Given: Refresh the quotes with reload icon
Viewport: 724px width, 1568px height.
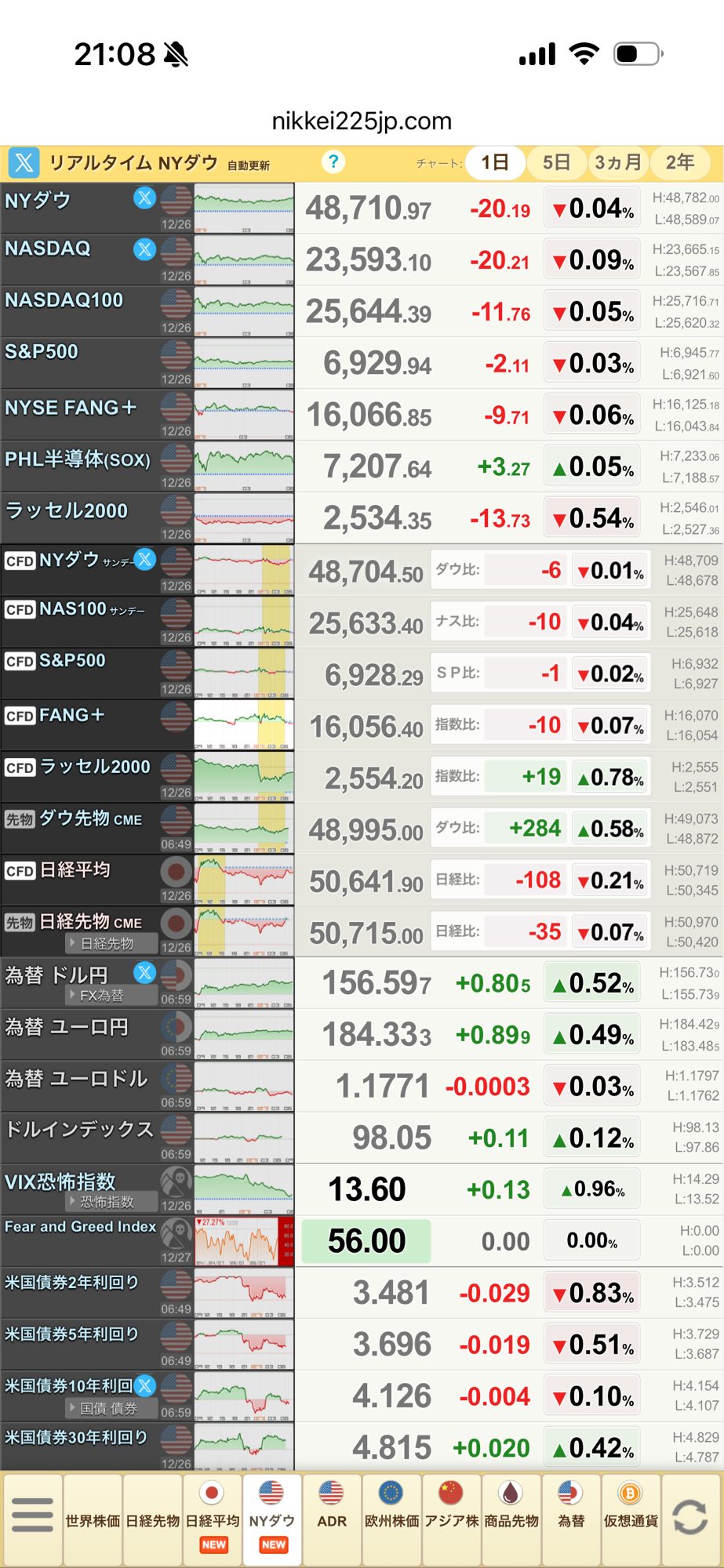Looking at the screenshot, I should pyautogui.click(x=690, y=1517).
